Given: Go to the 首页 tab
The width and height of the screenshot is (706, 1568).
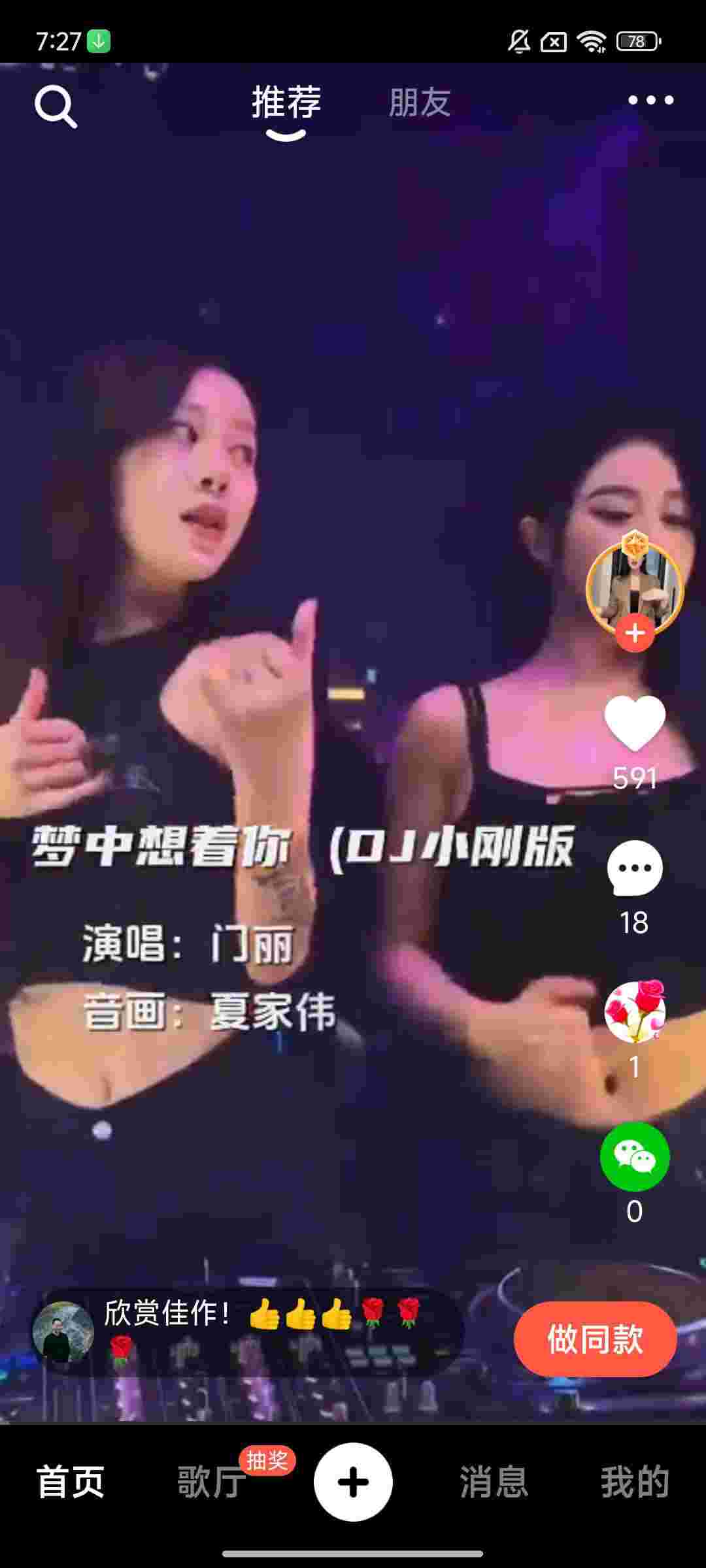Looking at the screenshot, I should click(71, 1481).
